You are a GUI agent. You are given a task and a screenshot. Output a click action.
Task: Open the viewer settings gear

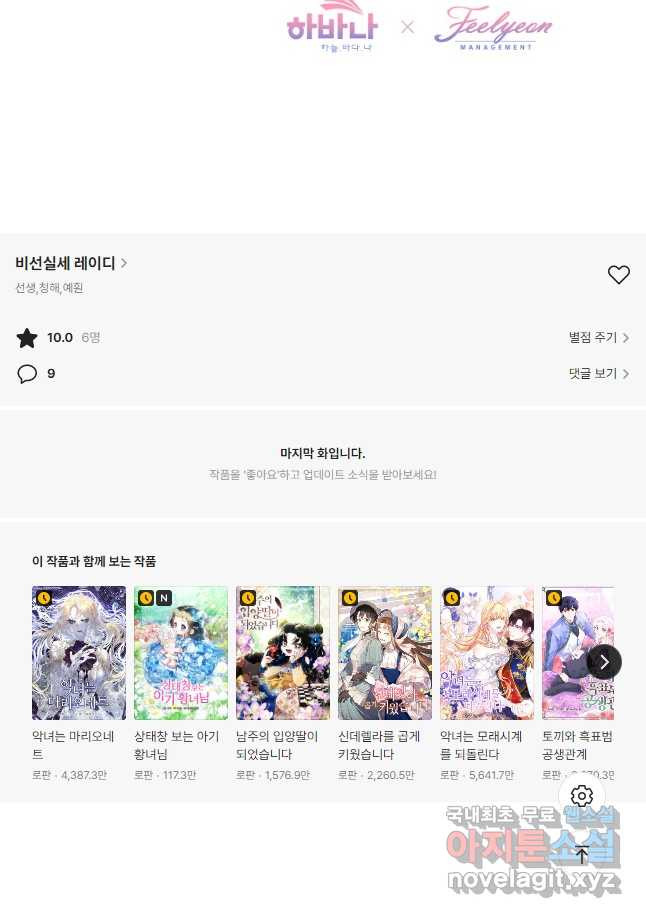point(582,796)
